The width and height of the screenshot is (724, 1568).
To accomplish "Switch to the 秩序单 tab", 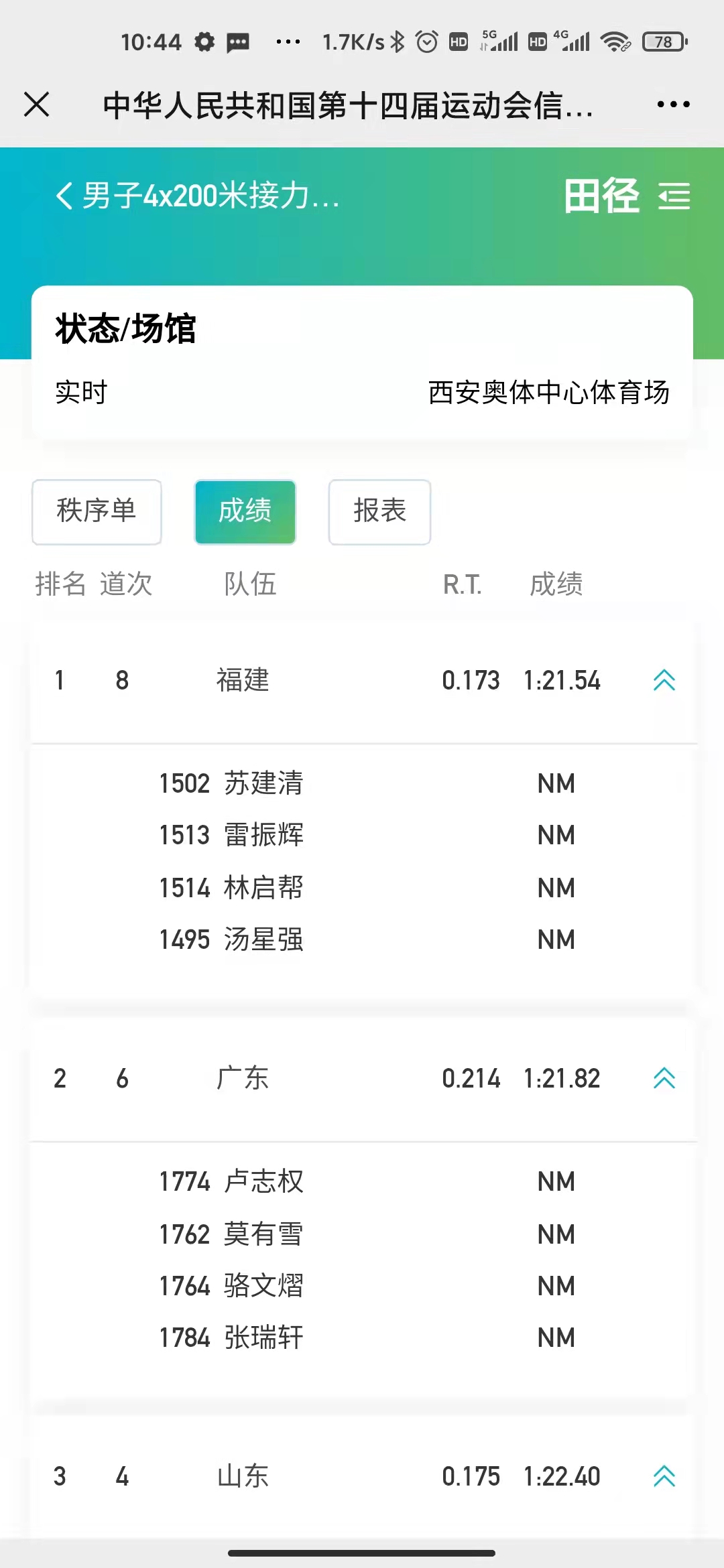I will click(x=97, y=511).
